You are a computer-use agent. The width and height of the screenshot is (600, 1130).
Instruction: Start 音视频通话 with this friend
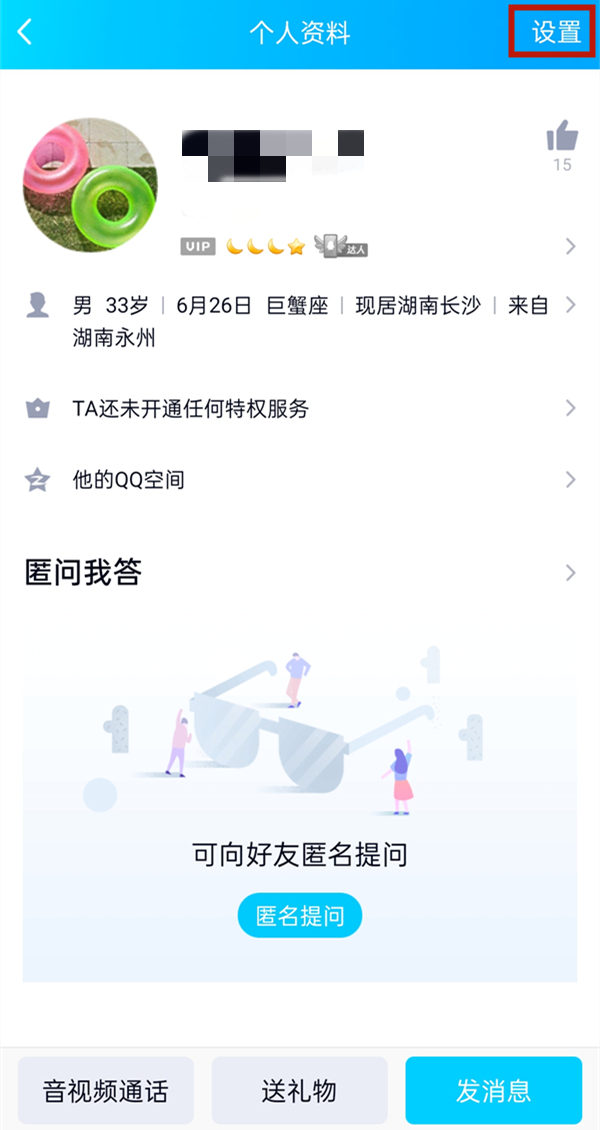click(x=106, y=1090)
